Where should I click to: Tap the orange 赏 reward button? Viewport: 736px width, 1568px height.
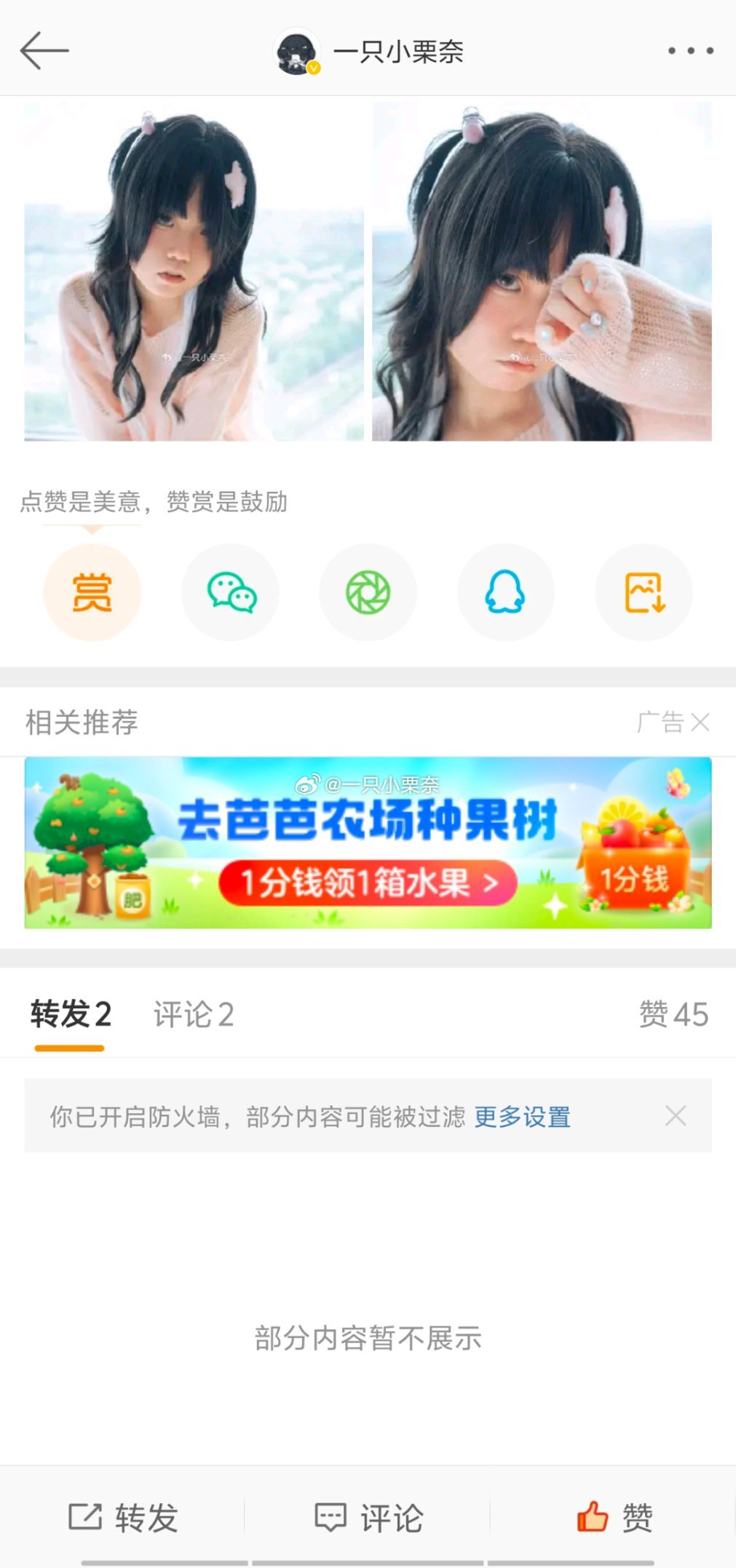tap(92, 592)
